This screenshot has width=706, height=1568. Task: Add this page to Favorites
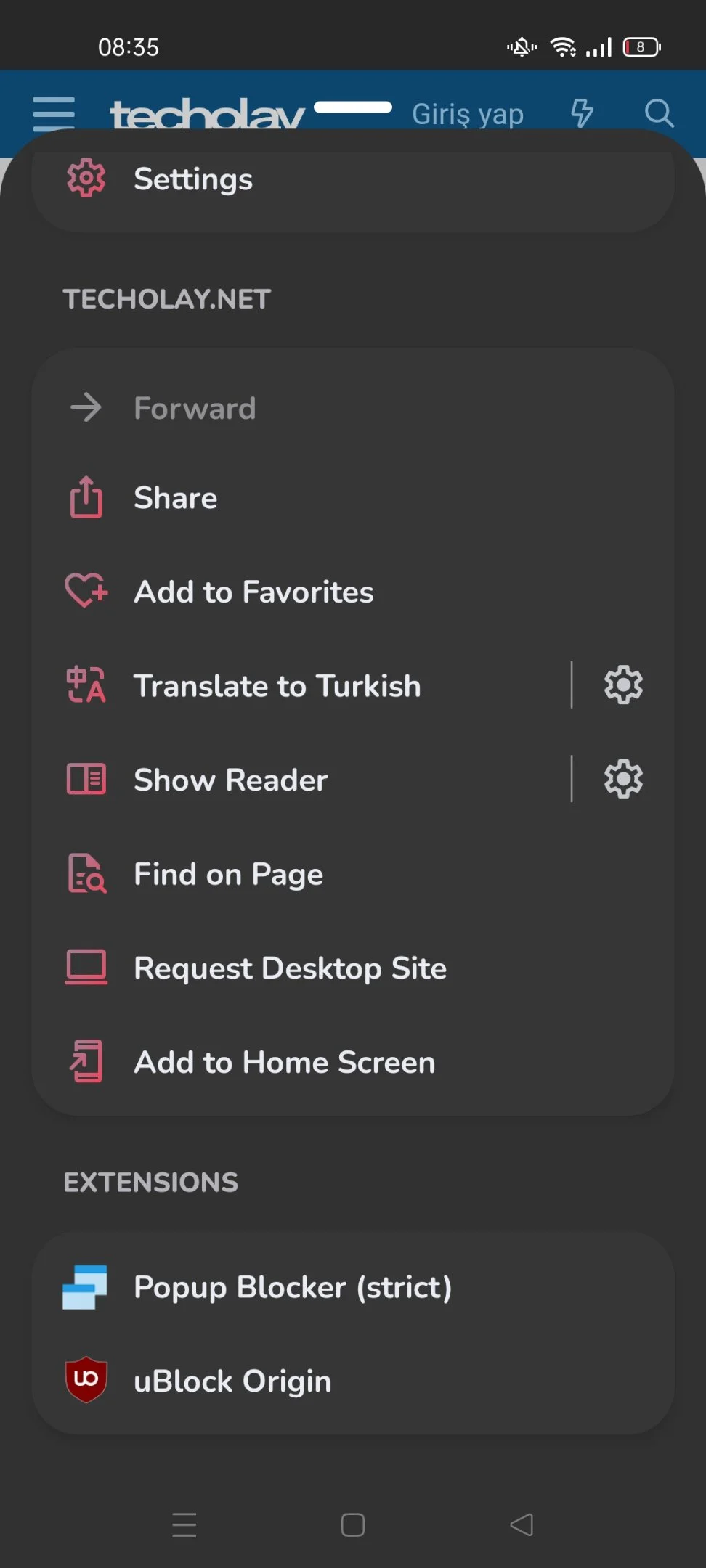353,592
